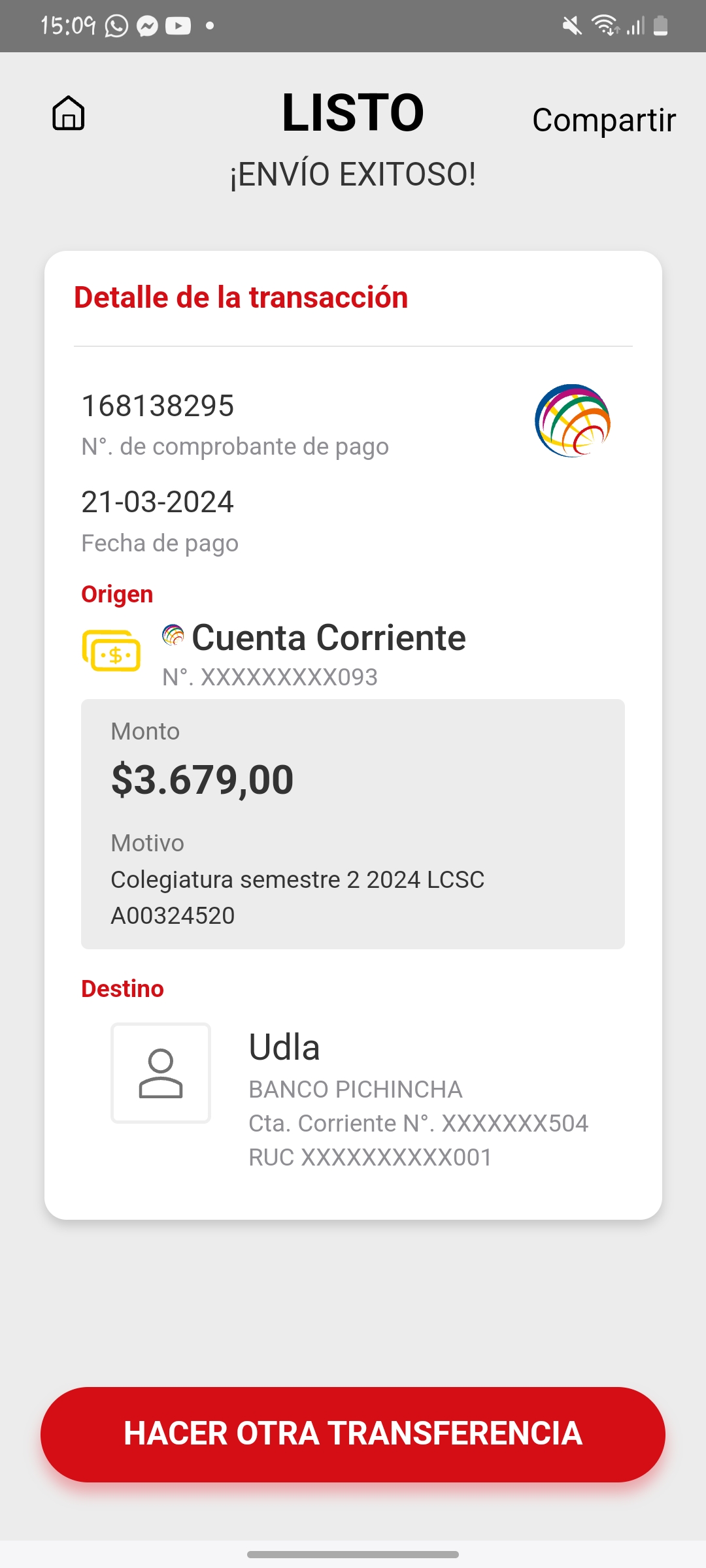706x1568 pixels.
Task: Share the transfer receipt via Compartir
Action: (x=603, y=120)
